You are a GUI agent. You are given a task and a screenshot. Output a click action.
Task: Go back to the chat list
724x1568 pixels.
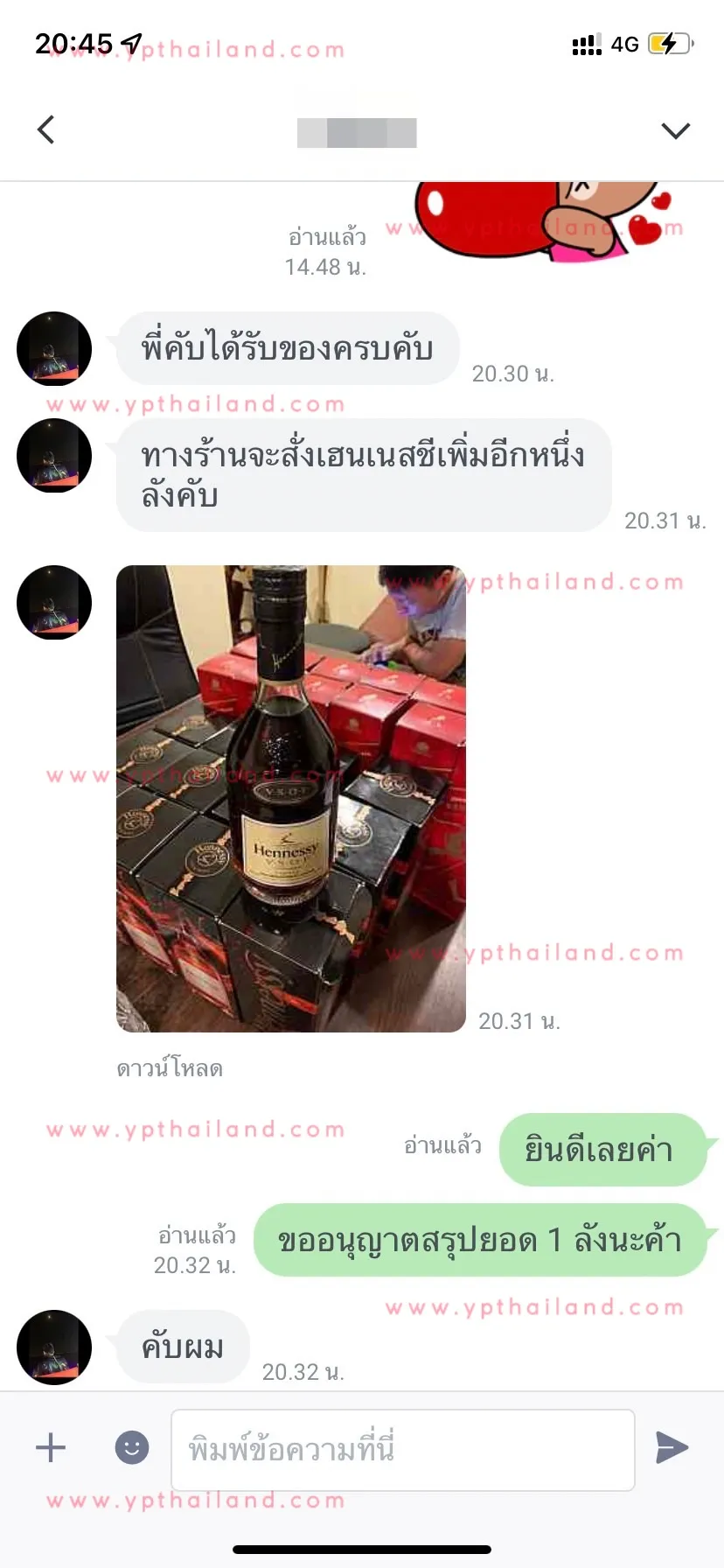[x=46, y=129]
